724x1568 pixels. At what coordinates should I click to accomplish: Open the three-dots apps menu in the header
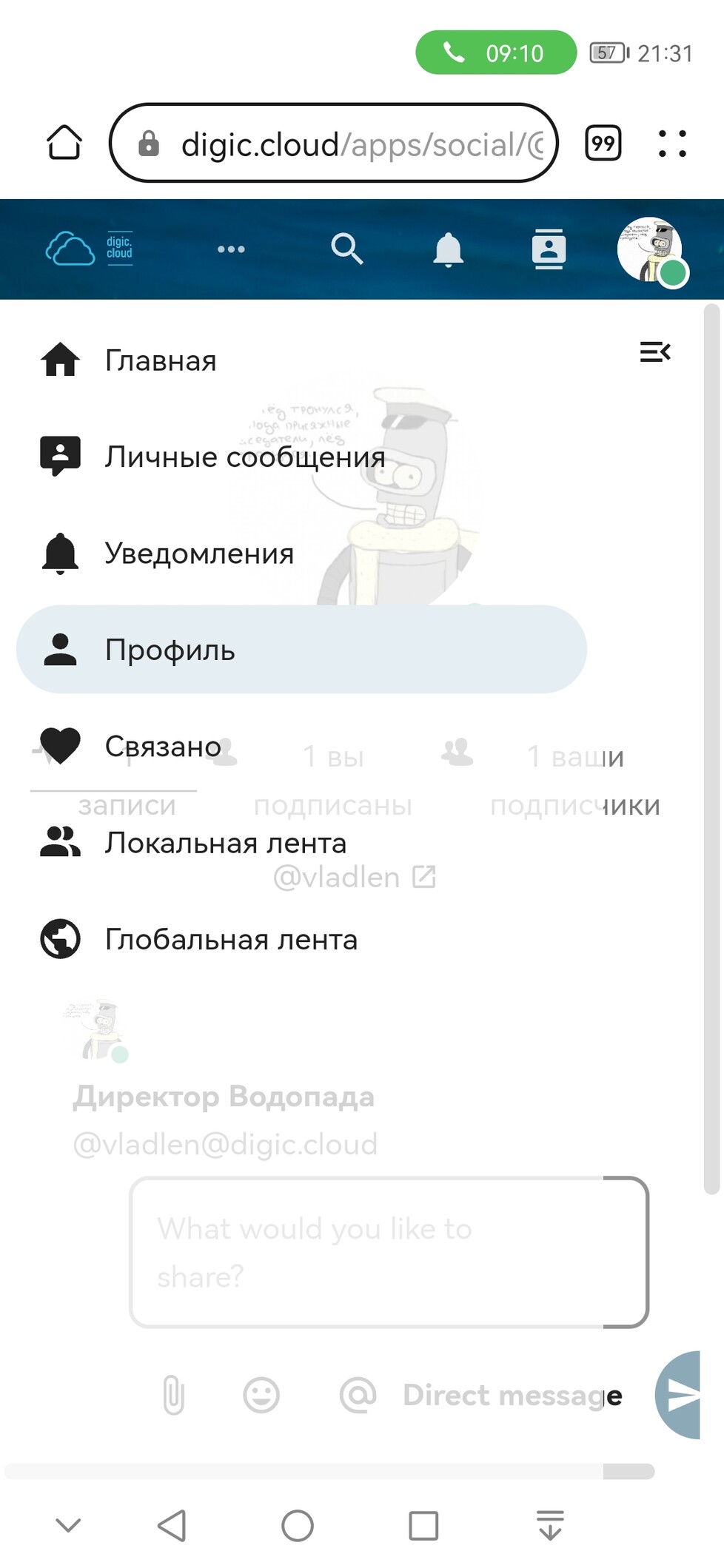pos(231,249)
